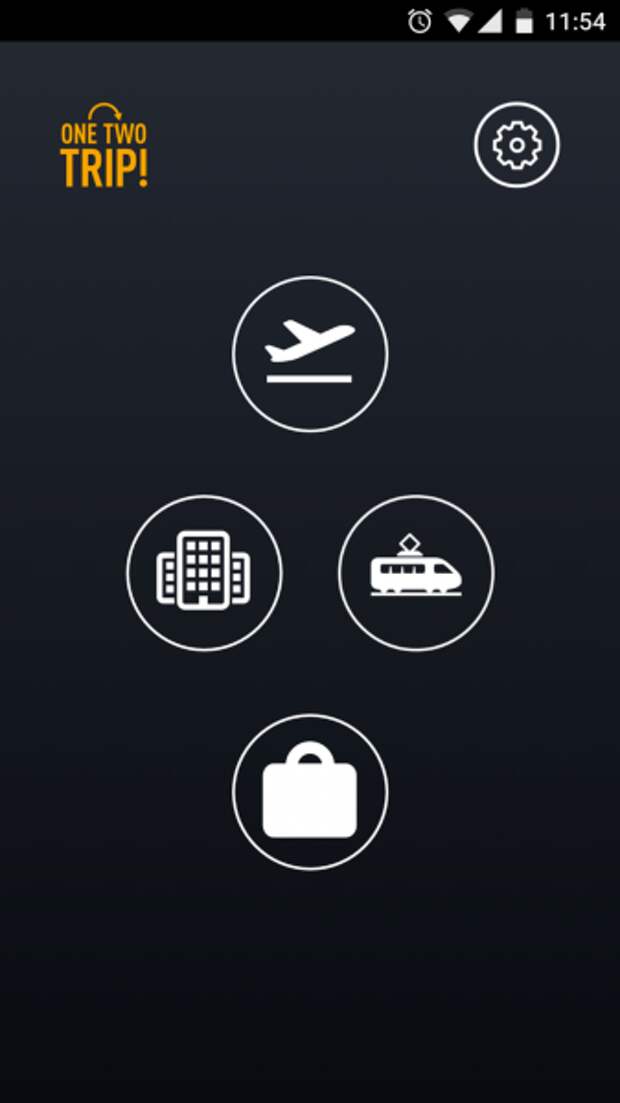Open the settings gear icon
This screenshot has width=620, height=1103.
click(x=516, y=145)
